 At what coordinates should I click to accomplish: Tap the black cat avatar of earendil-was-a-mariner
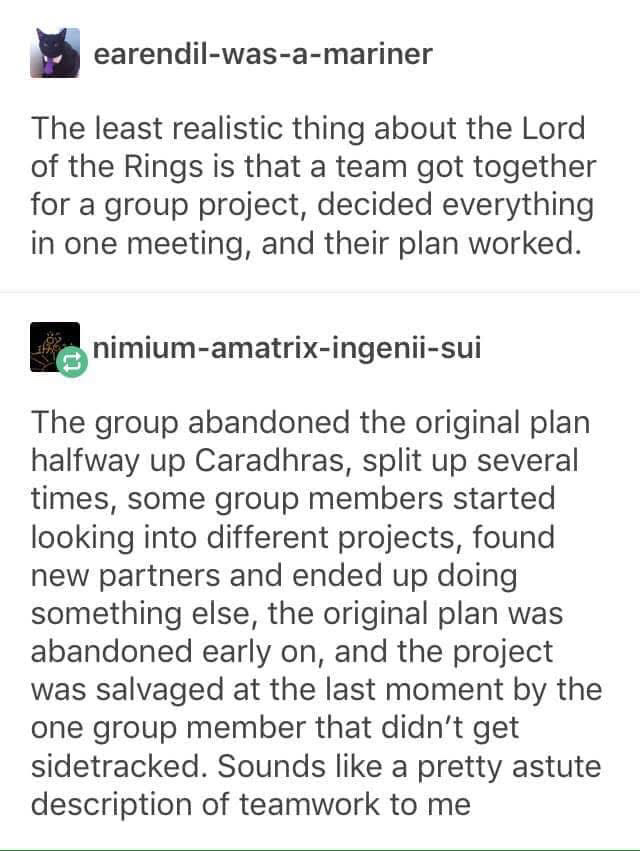pos(55,53)
